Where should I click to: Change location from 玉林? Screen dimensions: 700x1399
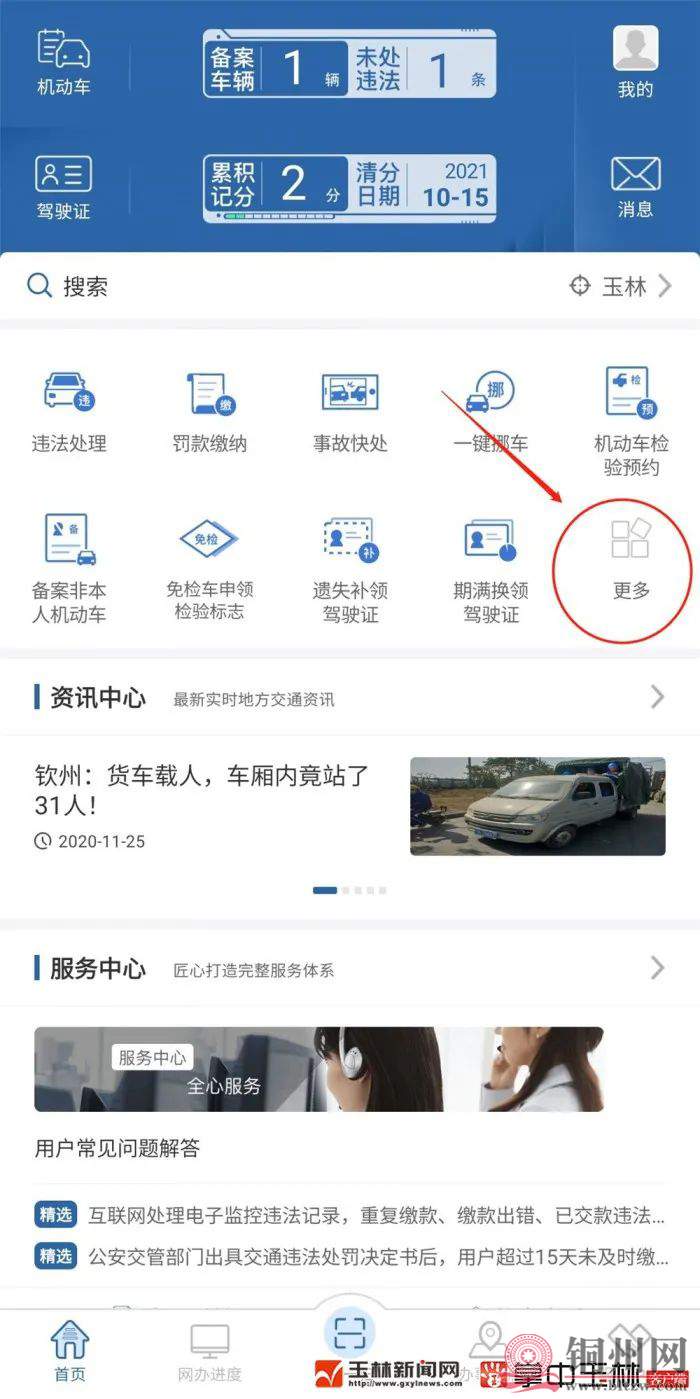click(x=622, y=287)
